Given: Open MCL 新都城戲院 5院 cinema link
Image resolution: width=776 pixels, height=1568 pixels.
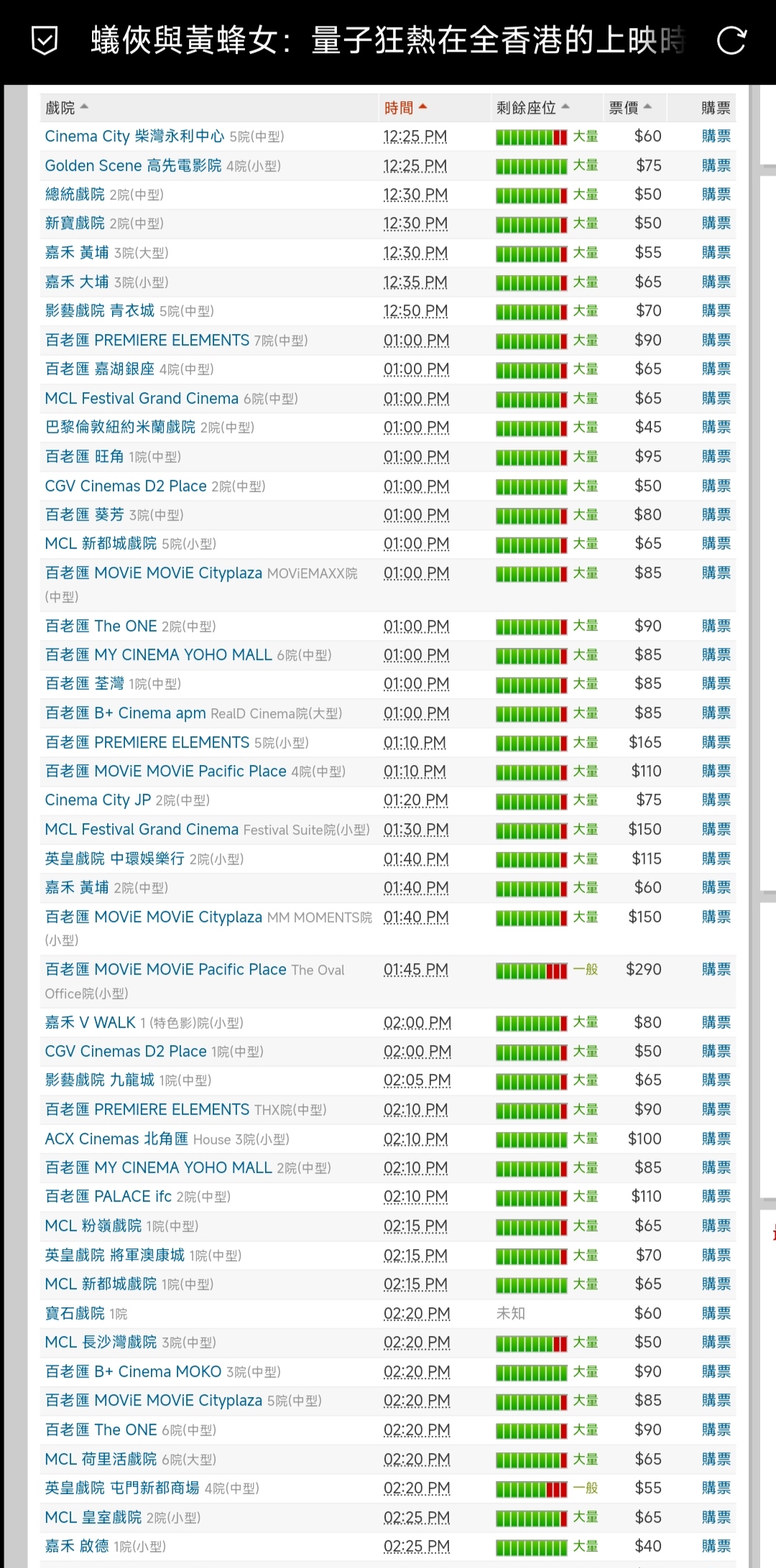Looking at the screenshot, I should click(x=101, y=544).
